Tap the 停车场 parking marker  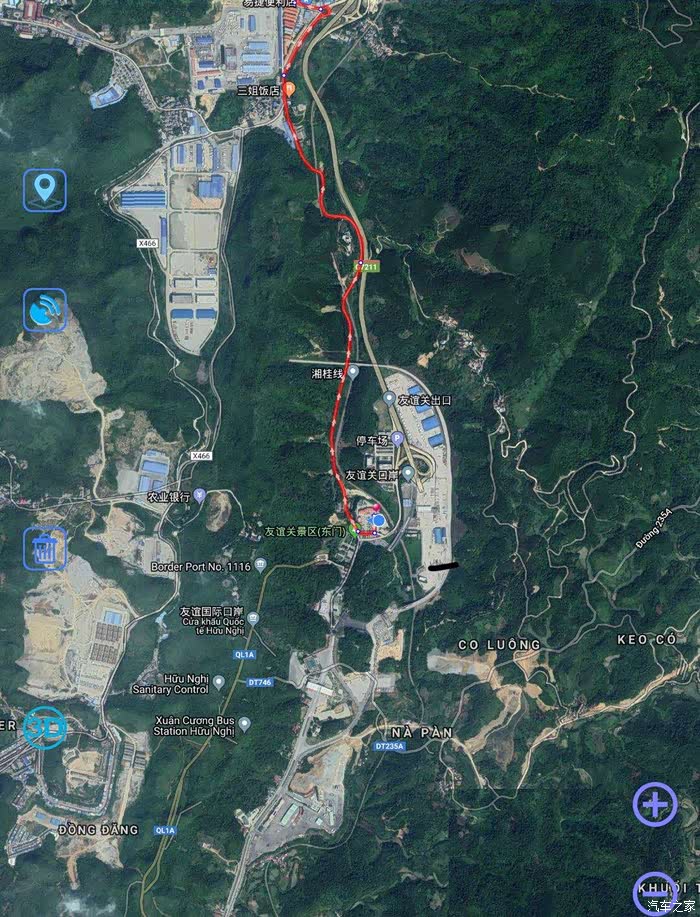(x=397, y=438)
